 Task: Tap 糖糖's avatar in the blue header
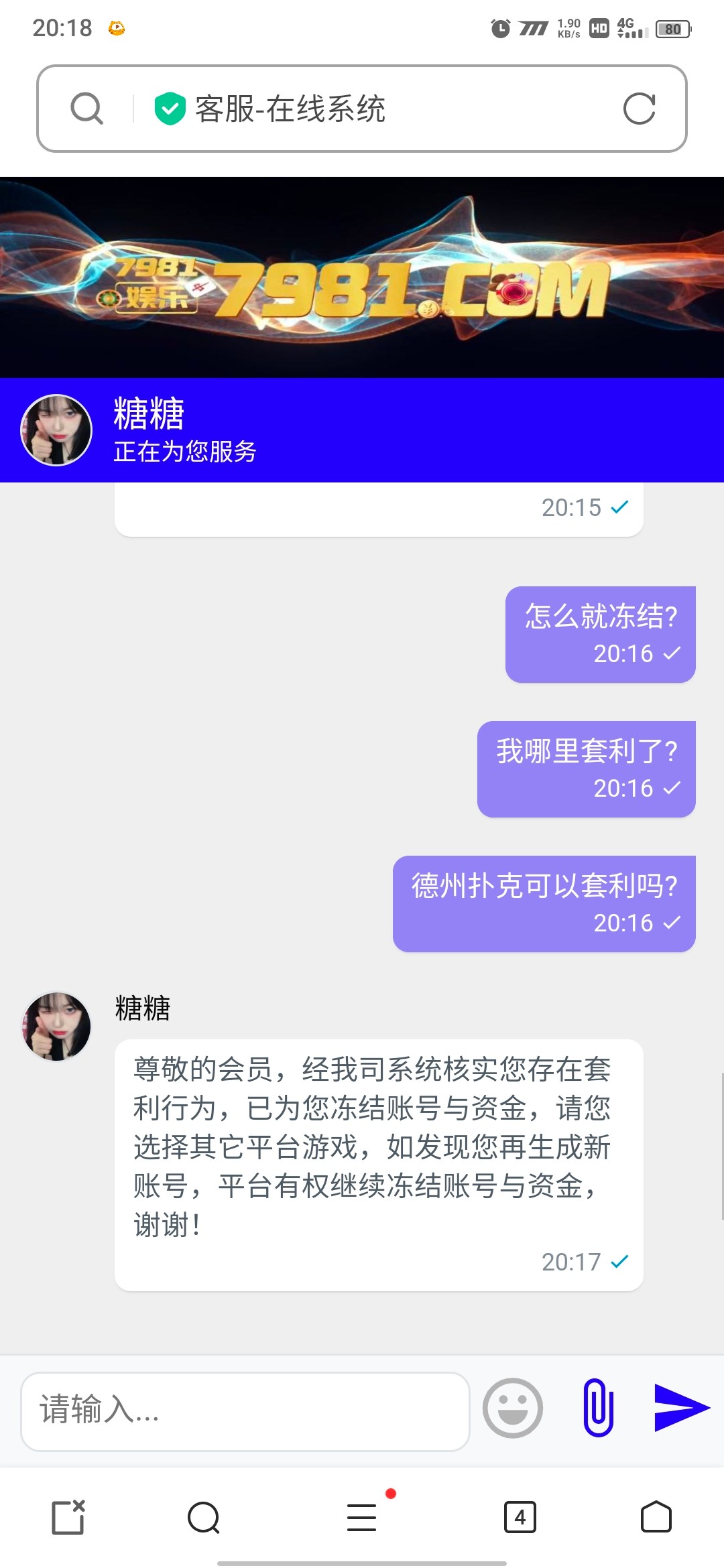58,430
